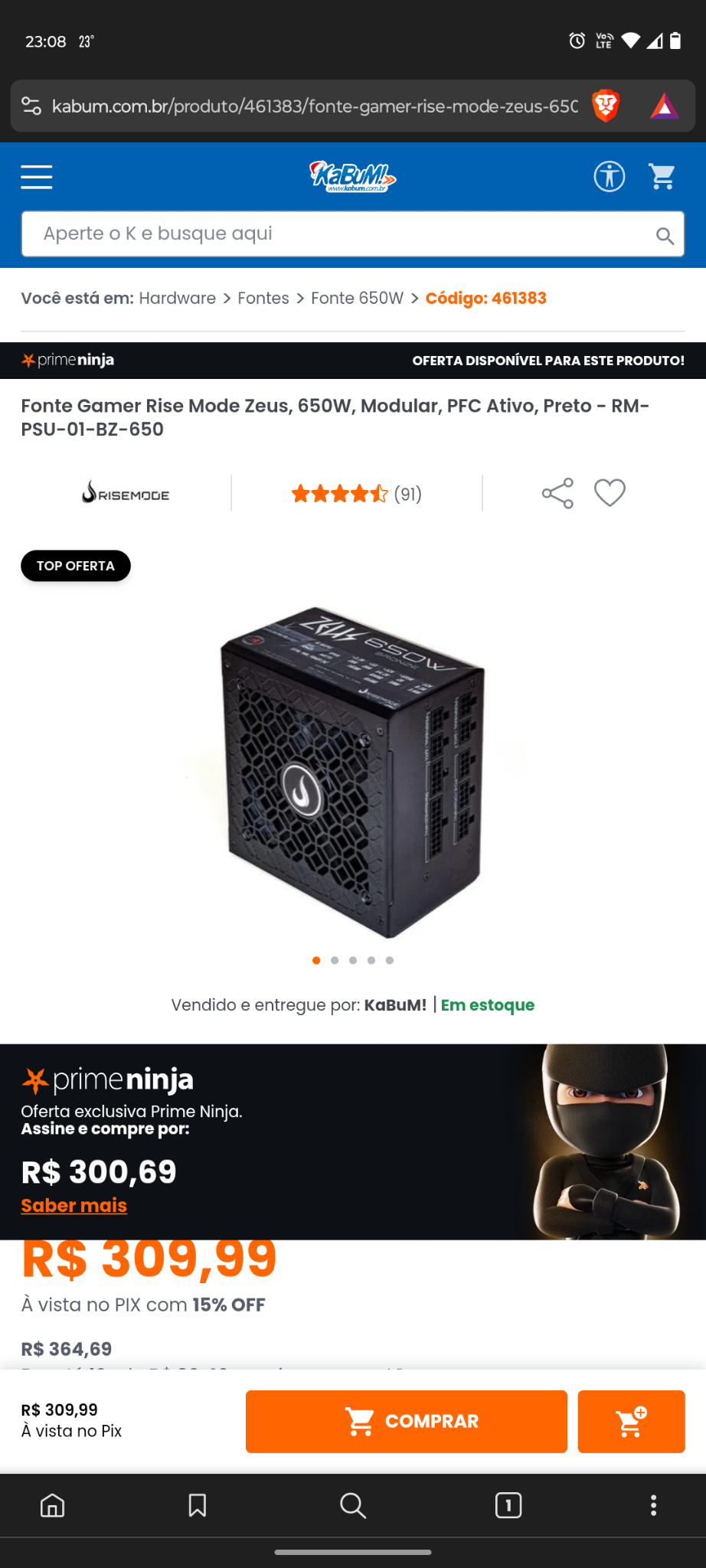706x1568 pixels.
Task: Open the hamburger menu
Action: [x=36, y=177]
